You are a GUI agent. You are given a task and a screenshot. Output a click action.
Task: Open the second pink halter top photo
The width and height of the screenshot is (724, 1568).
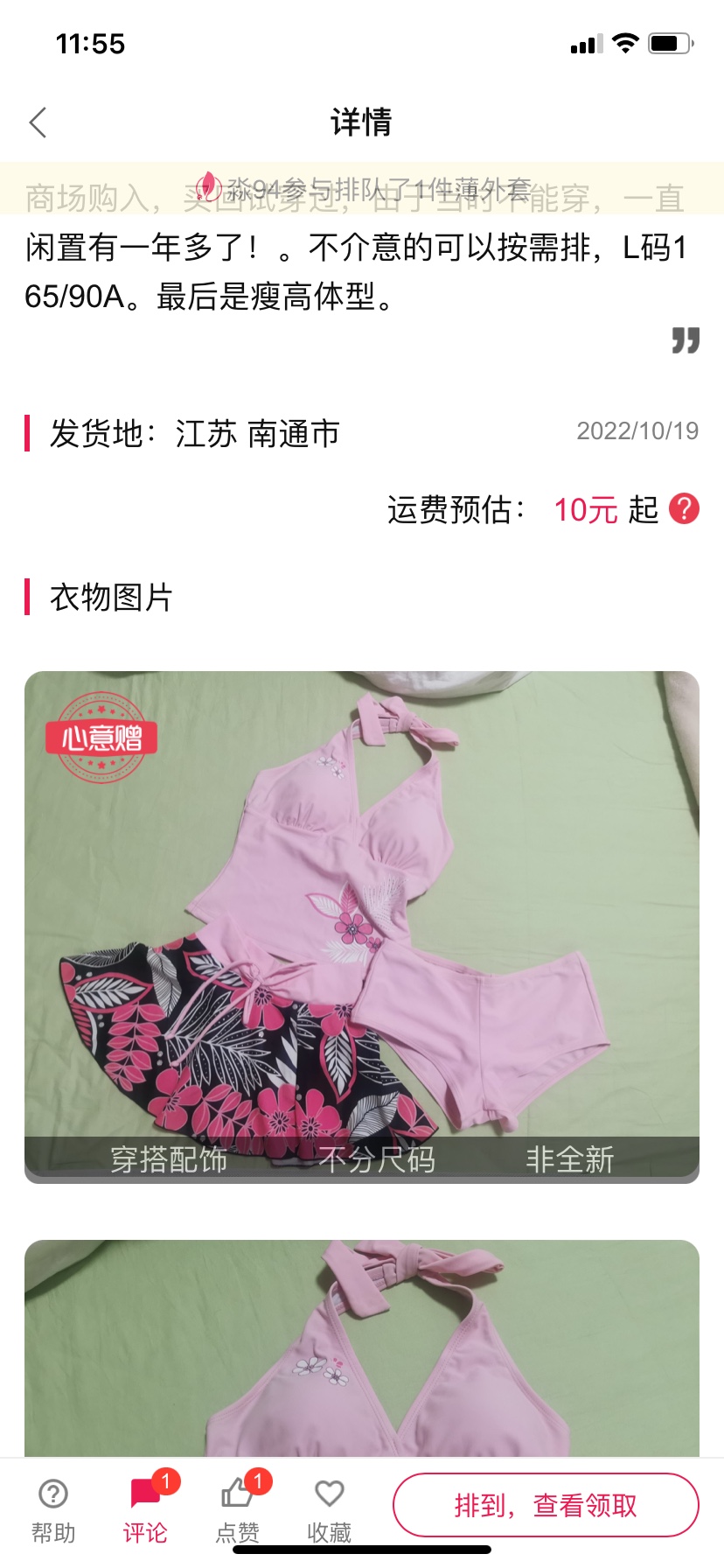click(362, 1347)
